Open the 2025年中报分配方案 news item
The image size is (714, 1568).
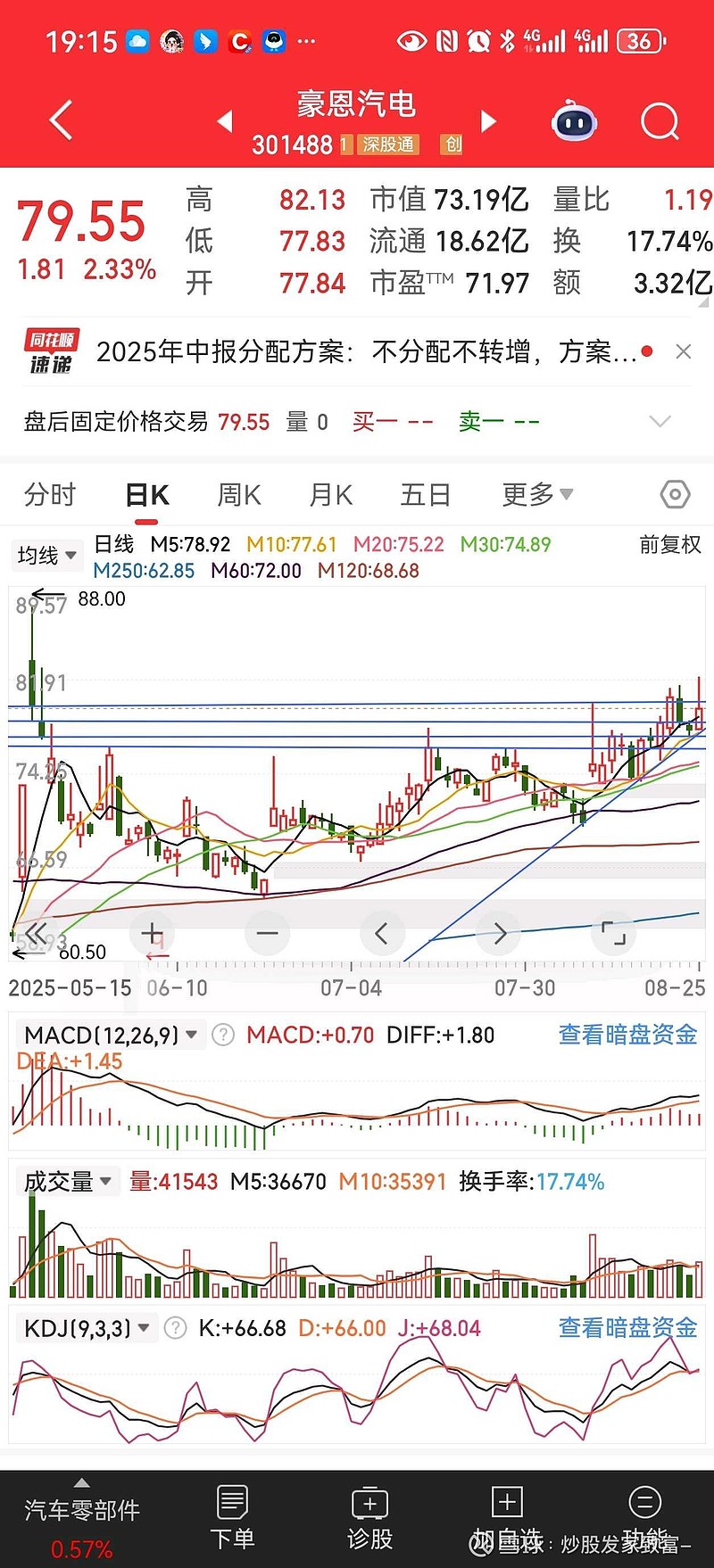(x=366, y=351)
